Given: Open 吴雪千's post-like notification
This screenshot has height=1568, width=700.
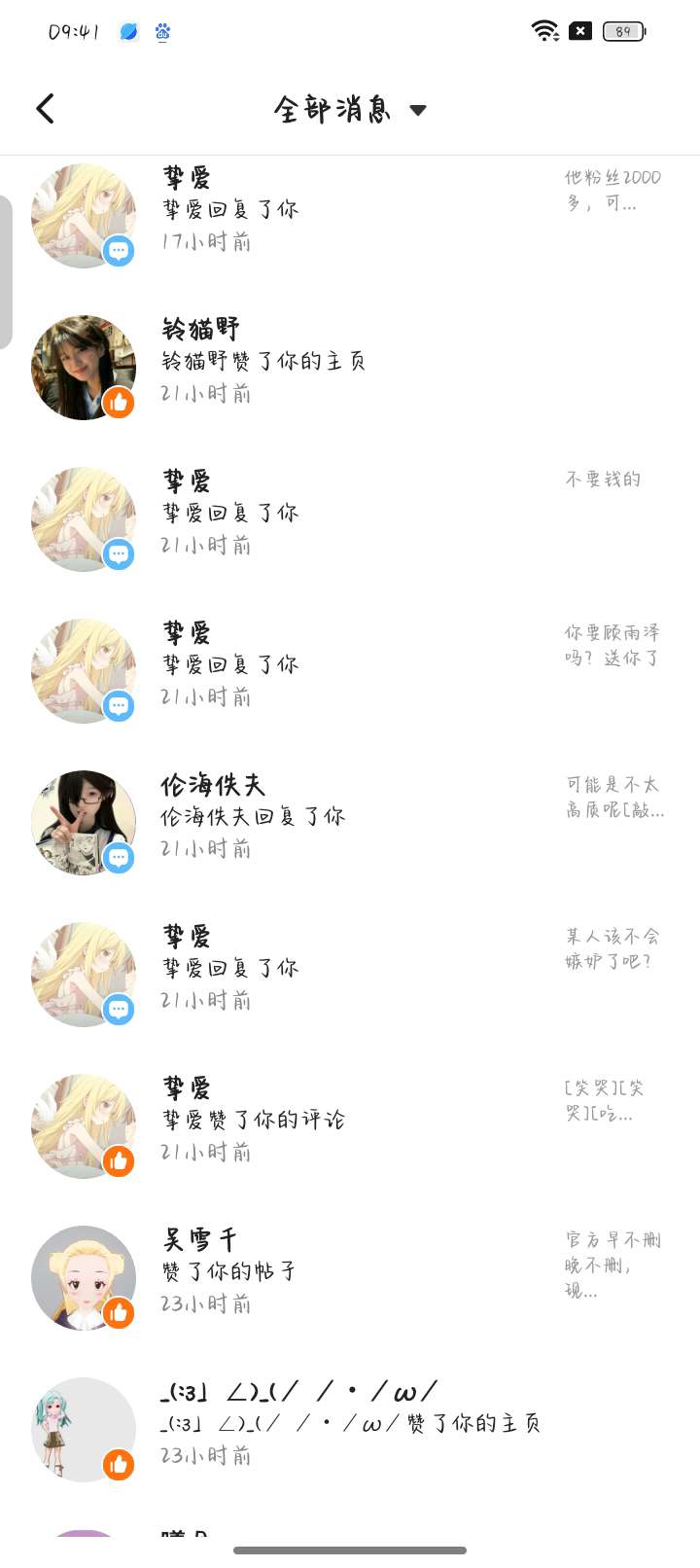Looking at the screenshot, I should (x=350, y=1271).
